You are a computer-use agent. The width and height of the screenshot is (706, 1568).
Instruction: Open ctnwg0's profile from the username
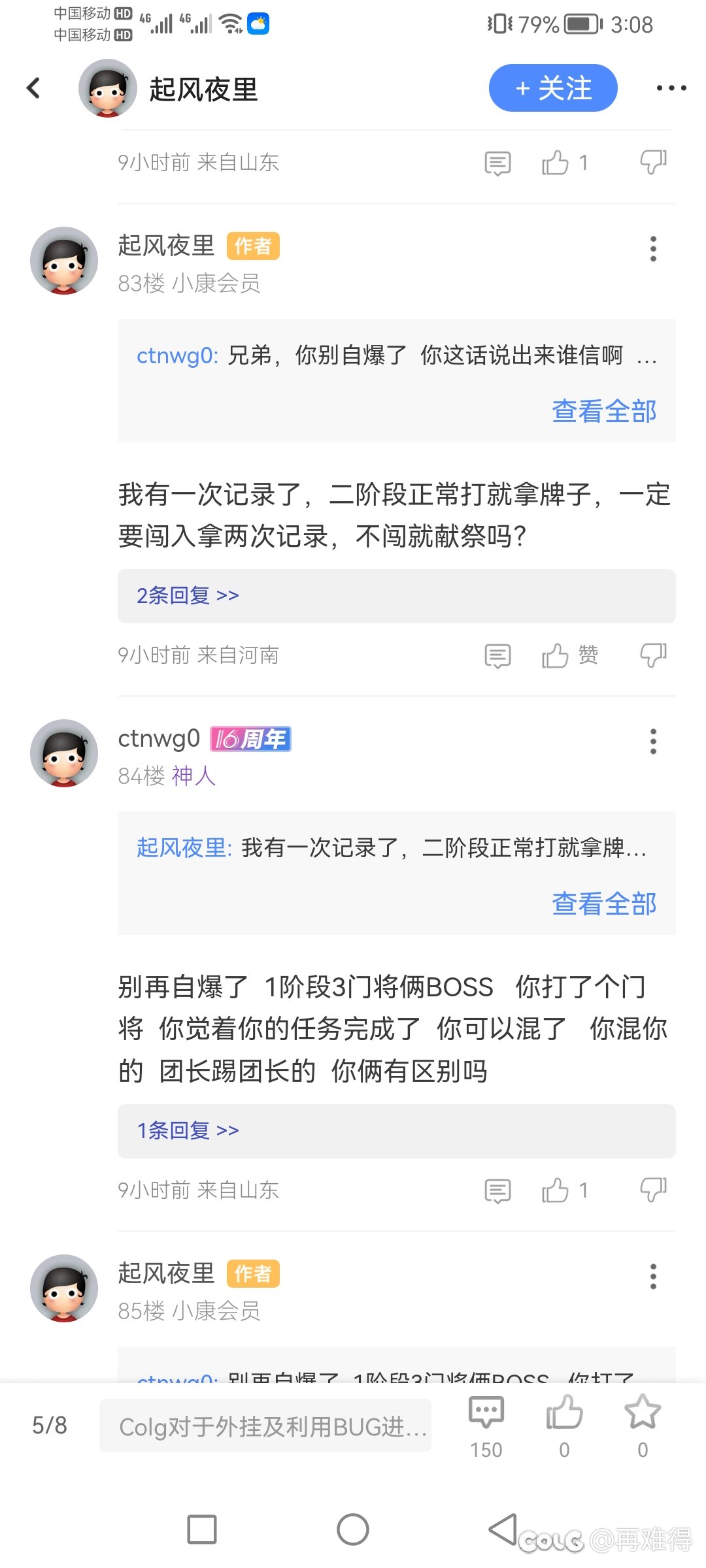pos(159,738)
